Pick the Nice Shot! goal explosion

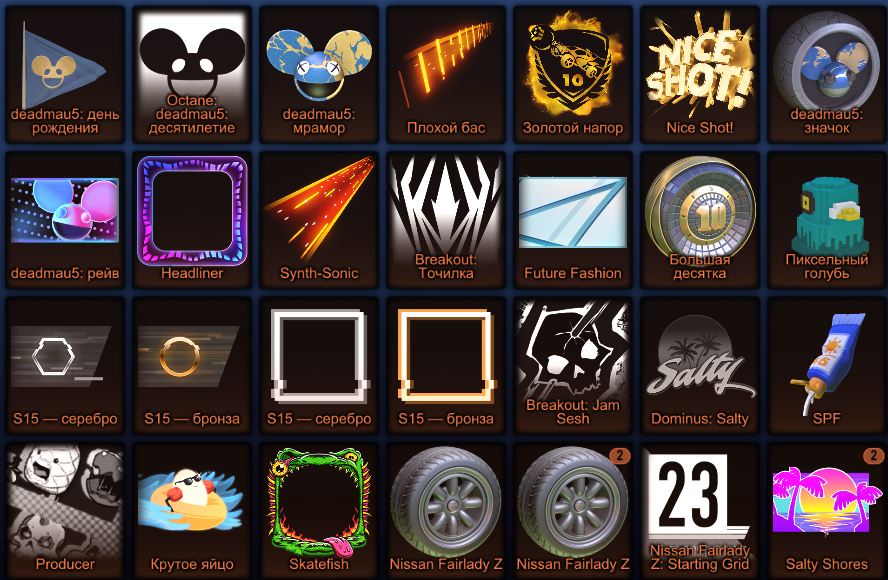click(x=700, y=72)
